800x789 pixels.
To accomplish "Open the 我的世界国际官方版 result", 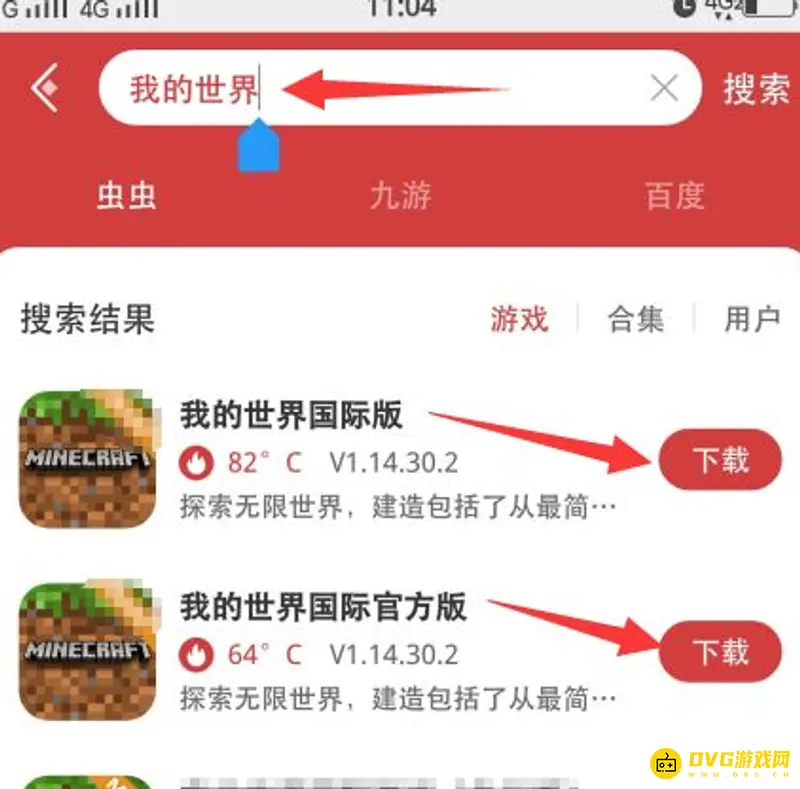I will (x=323, y=607).
